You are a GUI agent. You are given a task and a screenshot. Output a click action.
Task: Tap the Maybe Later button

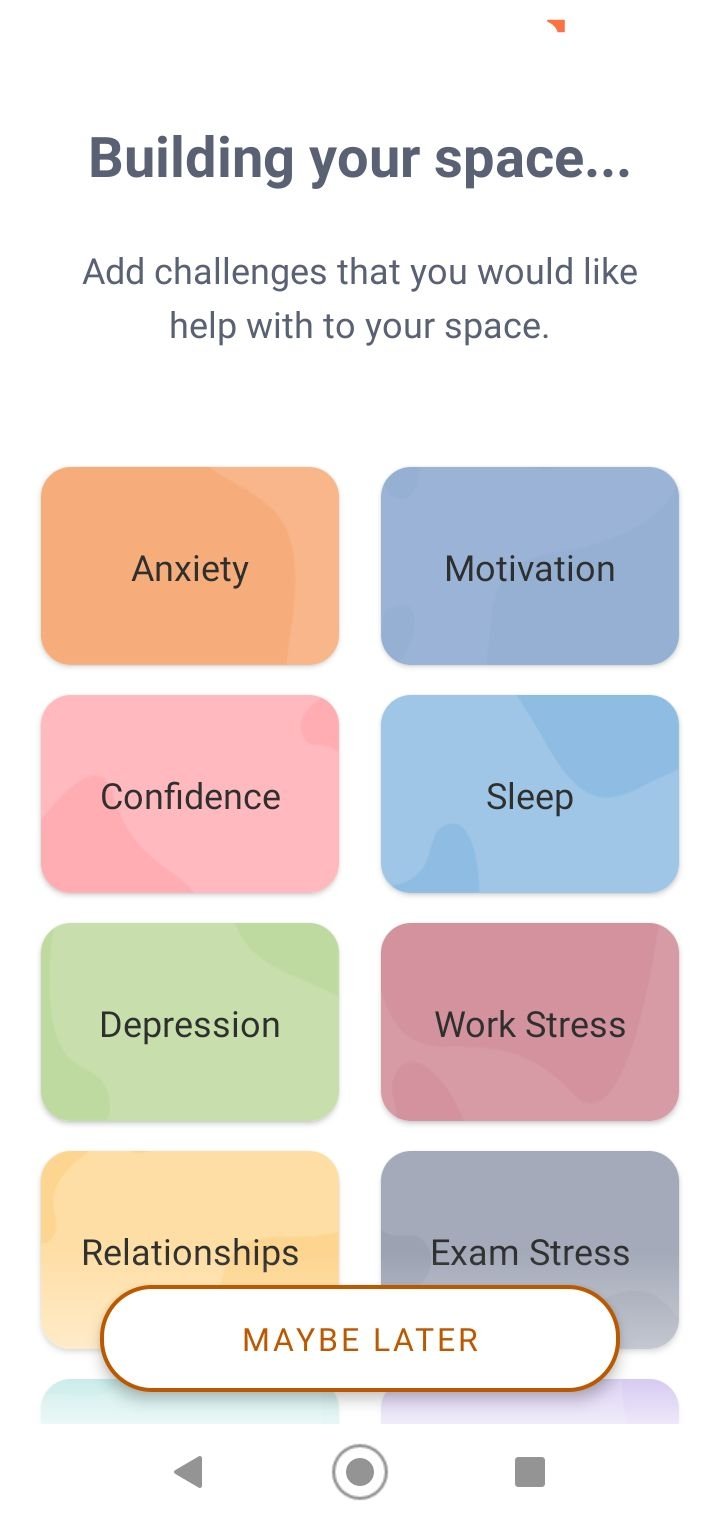tap(360, 1339)
